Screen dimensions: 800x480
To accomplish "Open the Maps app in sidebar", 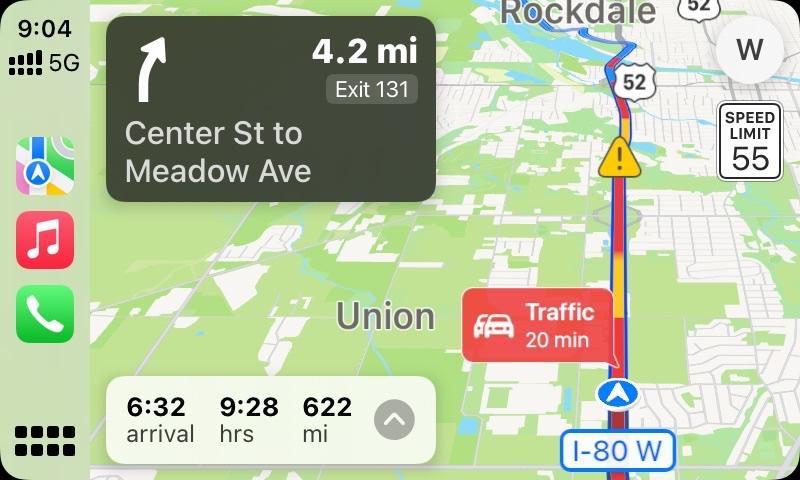I will coord(45,166).
